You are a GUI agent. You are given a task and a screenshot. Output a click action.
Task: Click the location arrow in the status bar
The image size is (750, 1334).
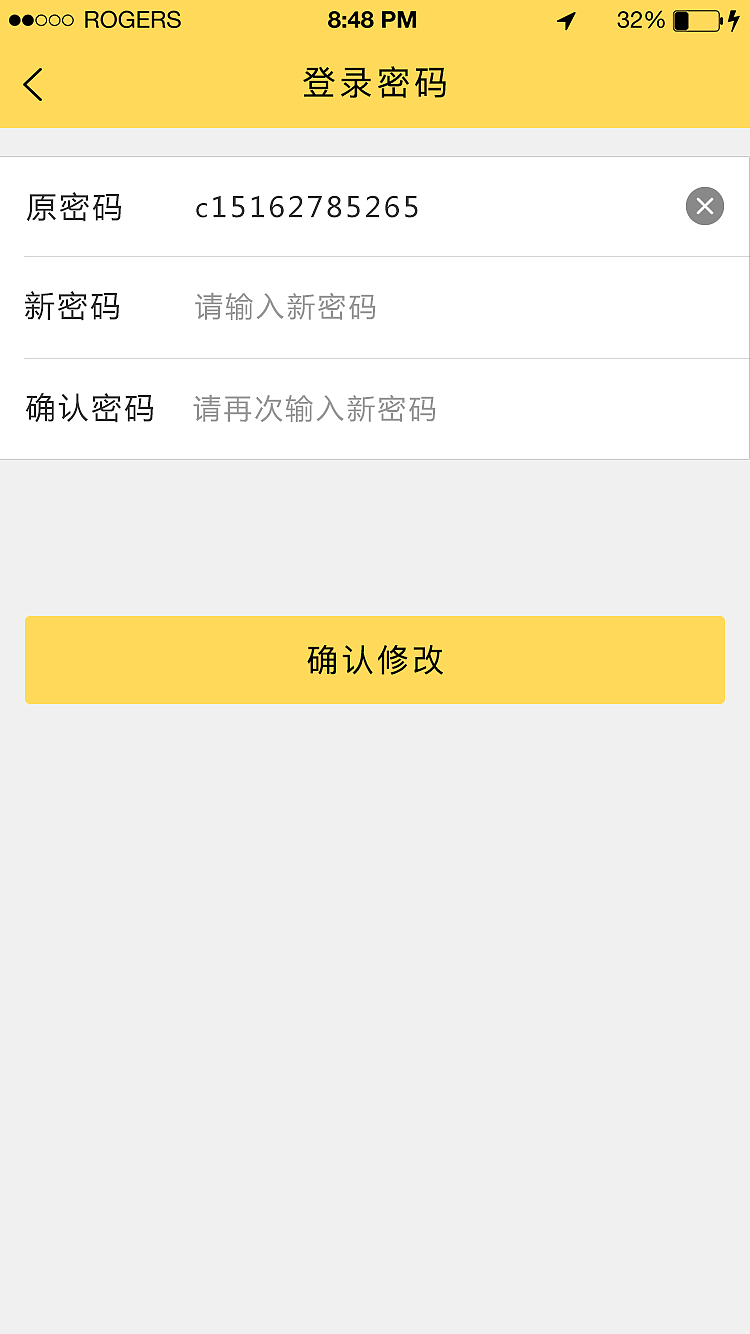[566, 20]
